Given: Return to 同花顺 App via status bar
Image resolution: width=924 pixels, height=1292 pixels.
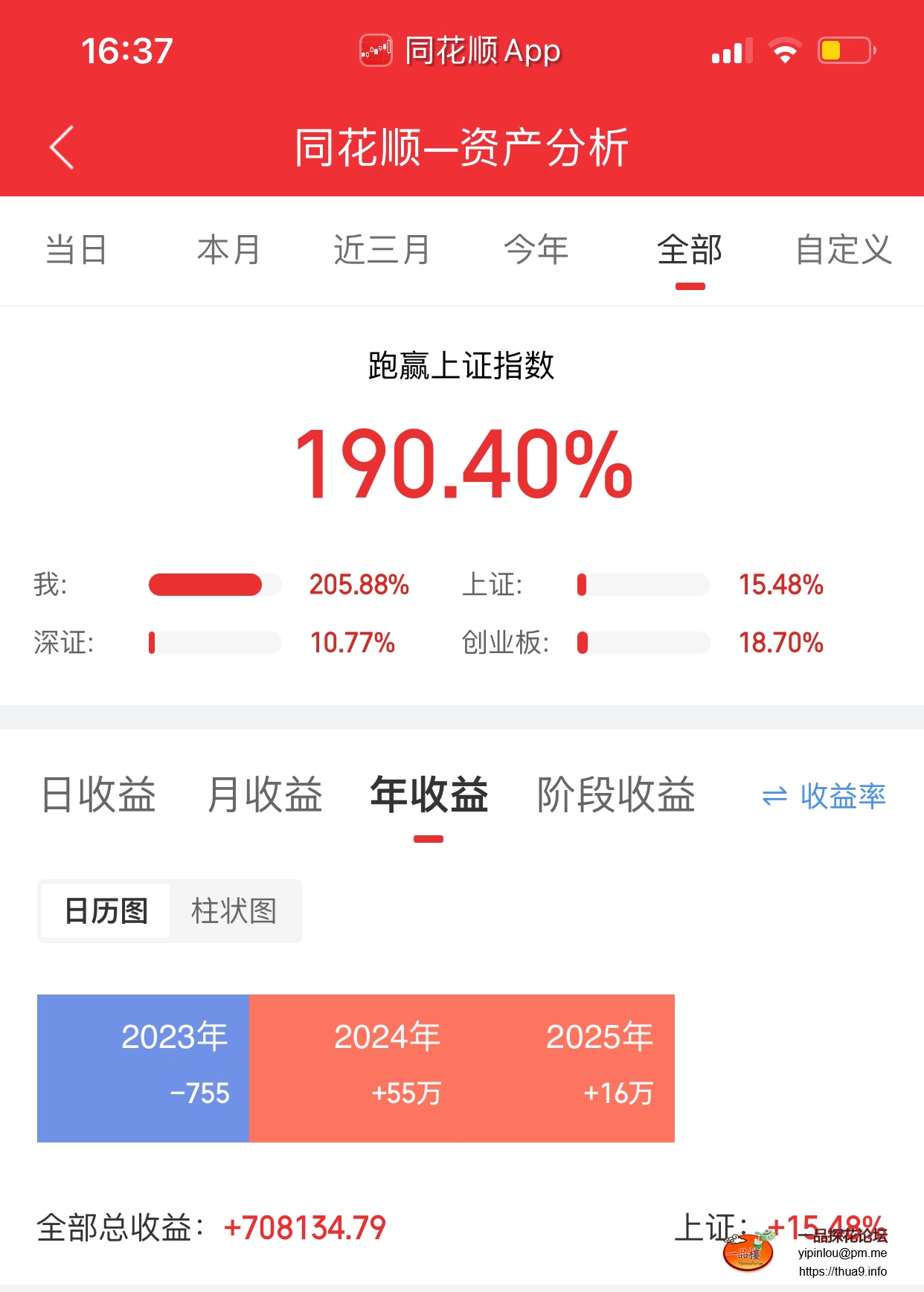Looking at the screenshot, I should (461, 51).
